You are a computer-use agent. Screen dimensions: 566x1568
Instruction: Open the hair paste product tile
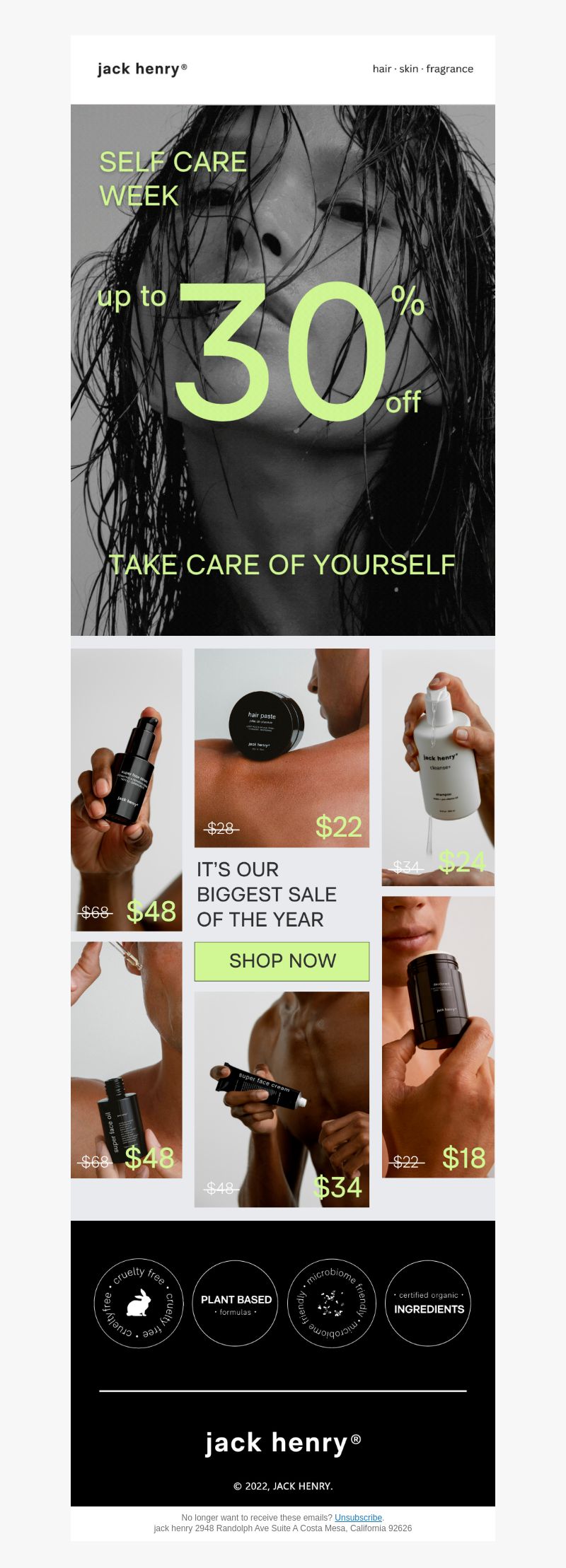point(282,748)
